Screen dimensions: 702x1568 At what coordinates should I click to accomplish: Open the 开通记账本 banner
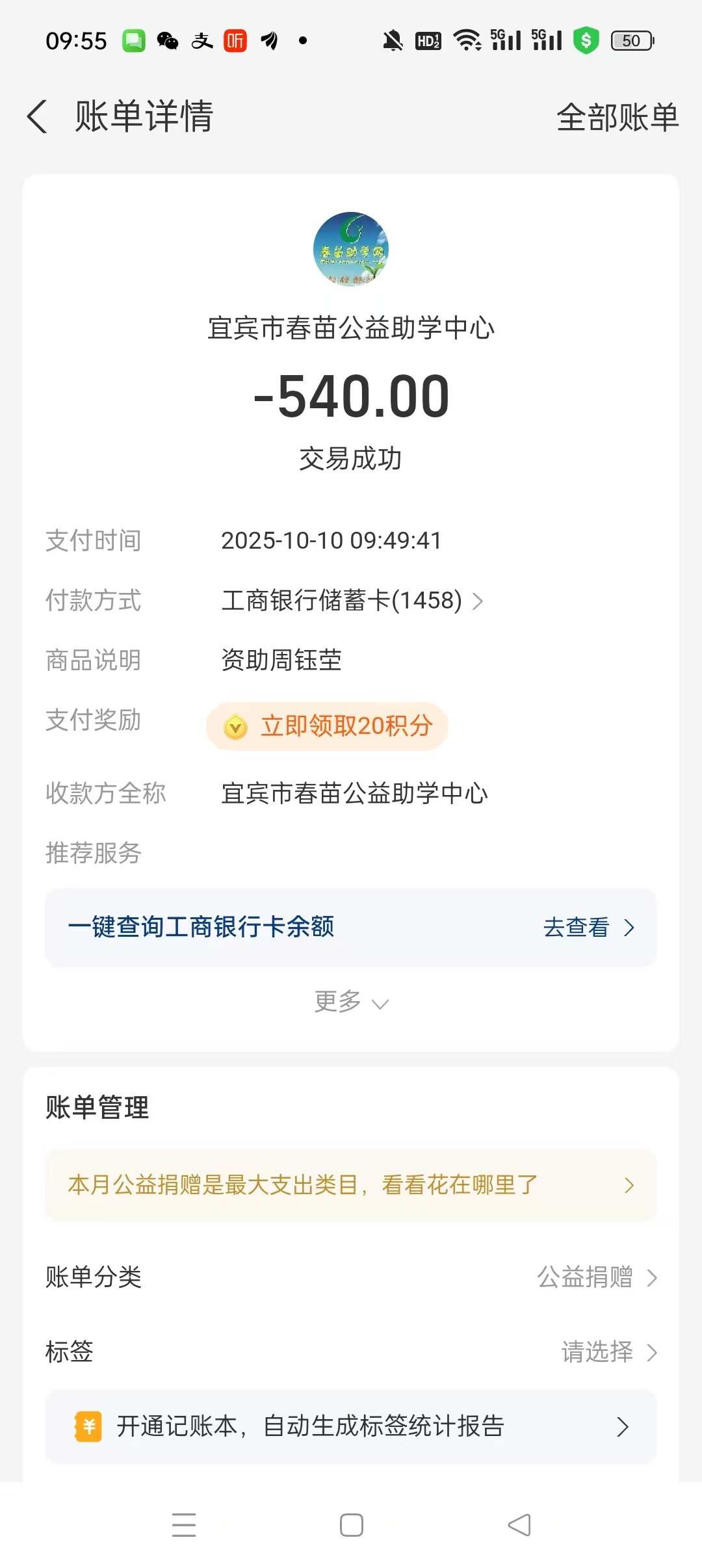pos(351,1426)
